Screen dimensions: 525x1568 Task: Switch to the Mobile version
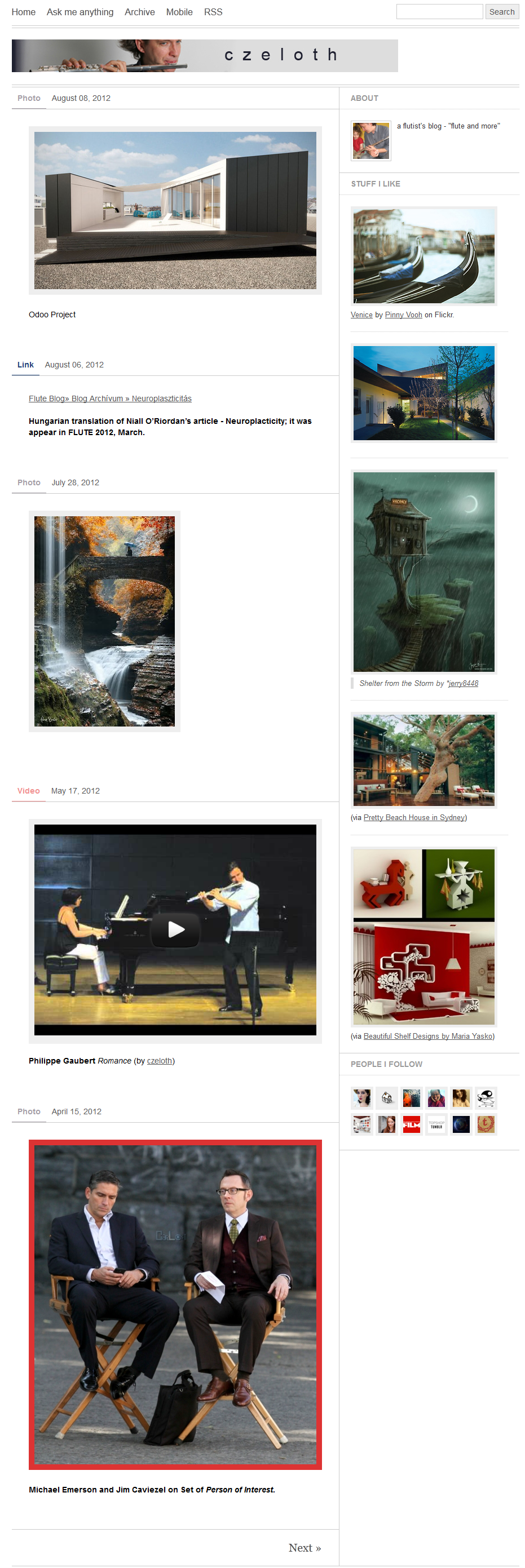179,12
